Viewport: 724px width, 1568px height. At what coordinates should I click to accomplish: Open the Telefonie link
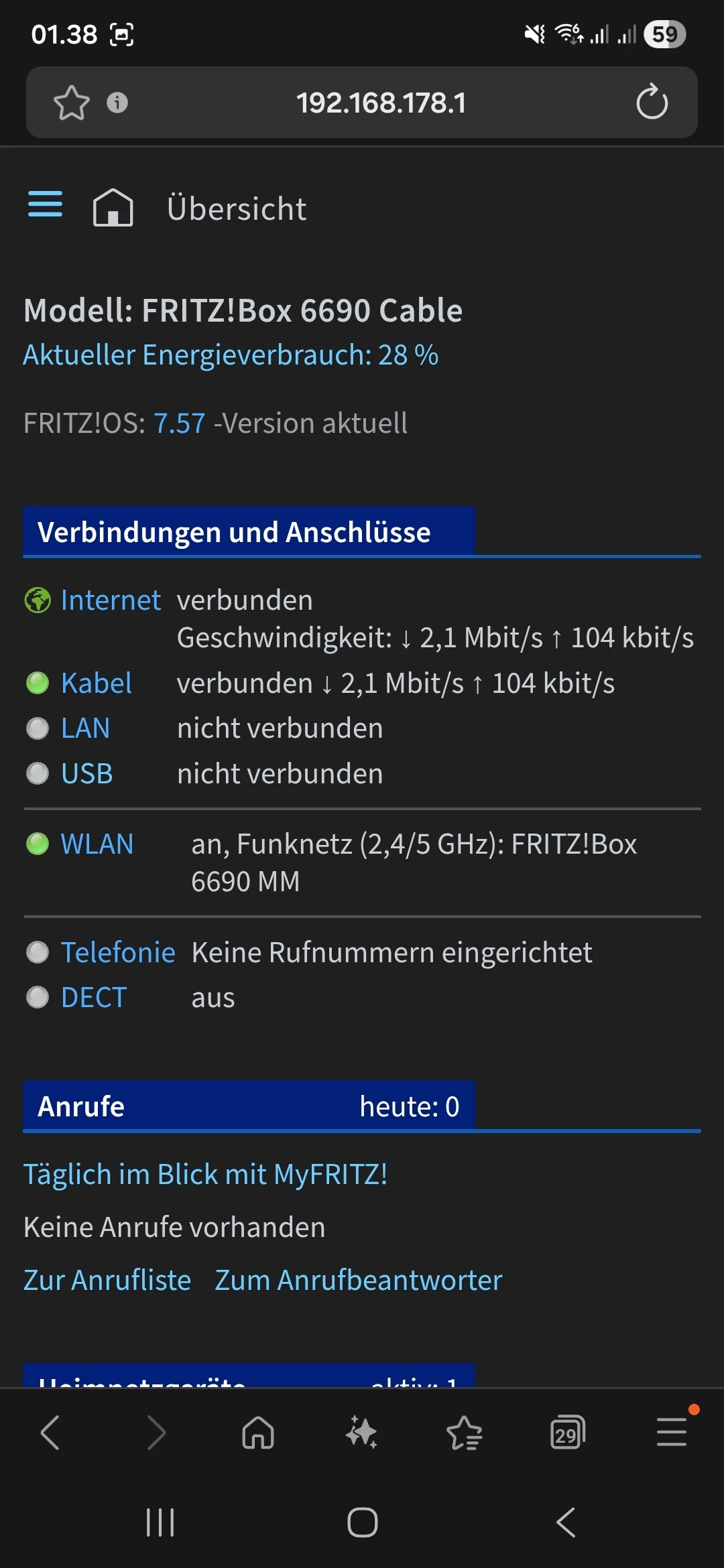pyautogui.click(x=118, y=953)
